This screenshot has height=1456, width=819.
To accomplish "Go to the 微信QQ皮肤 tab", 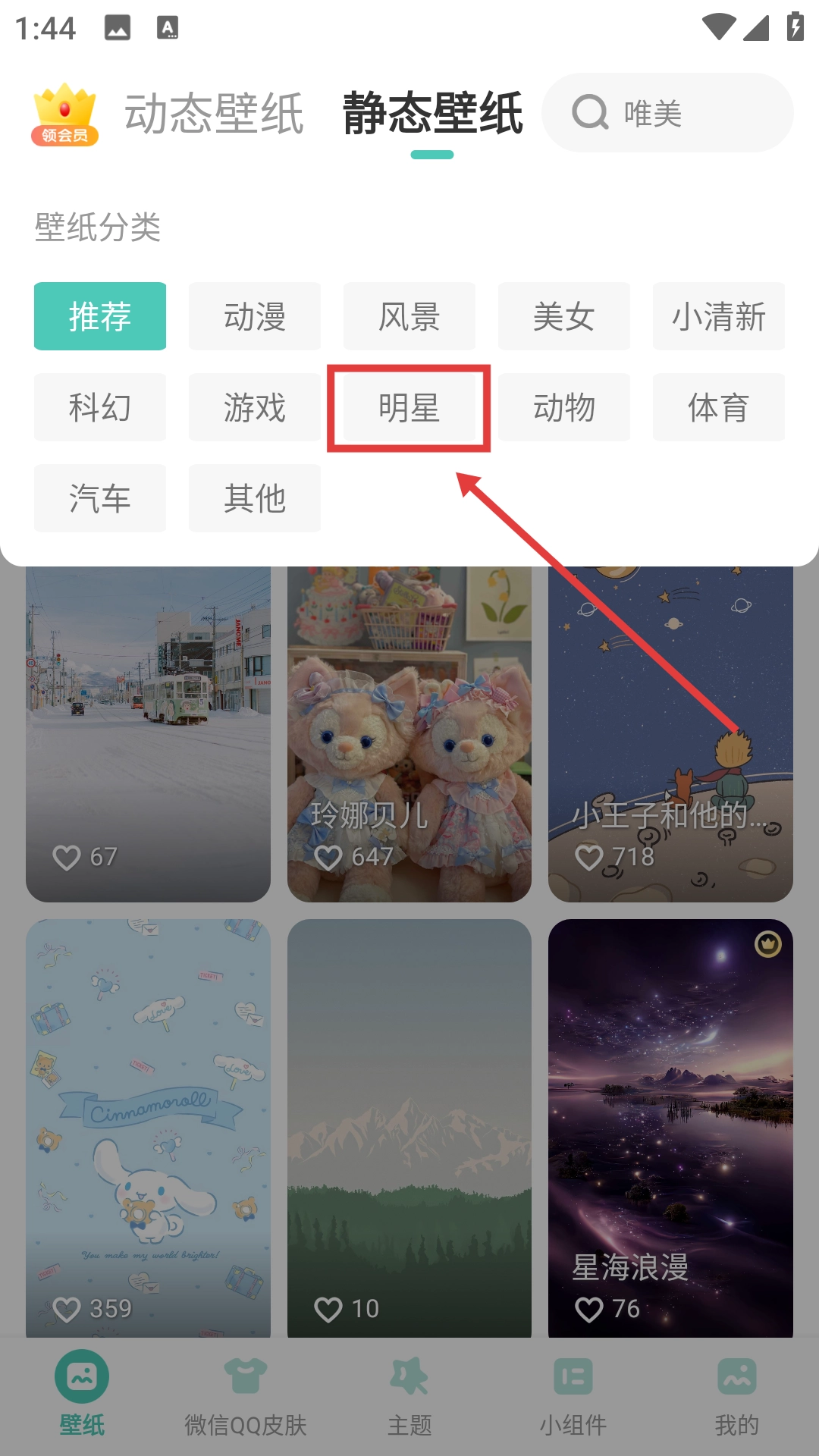I will (x=246, y=1395).
